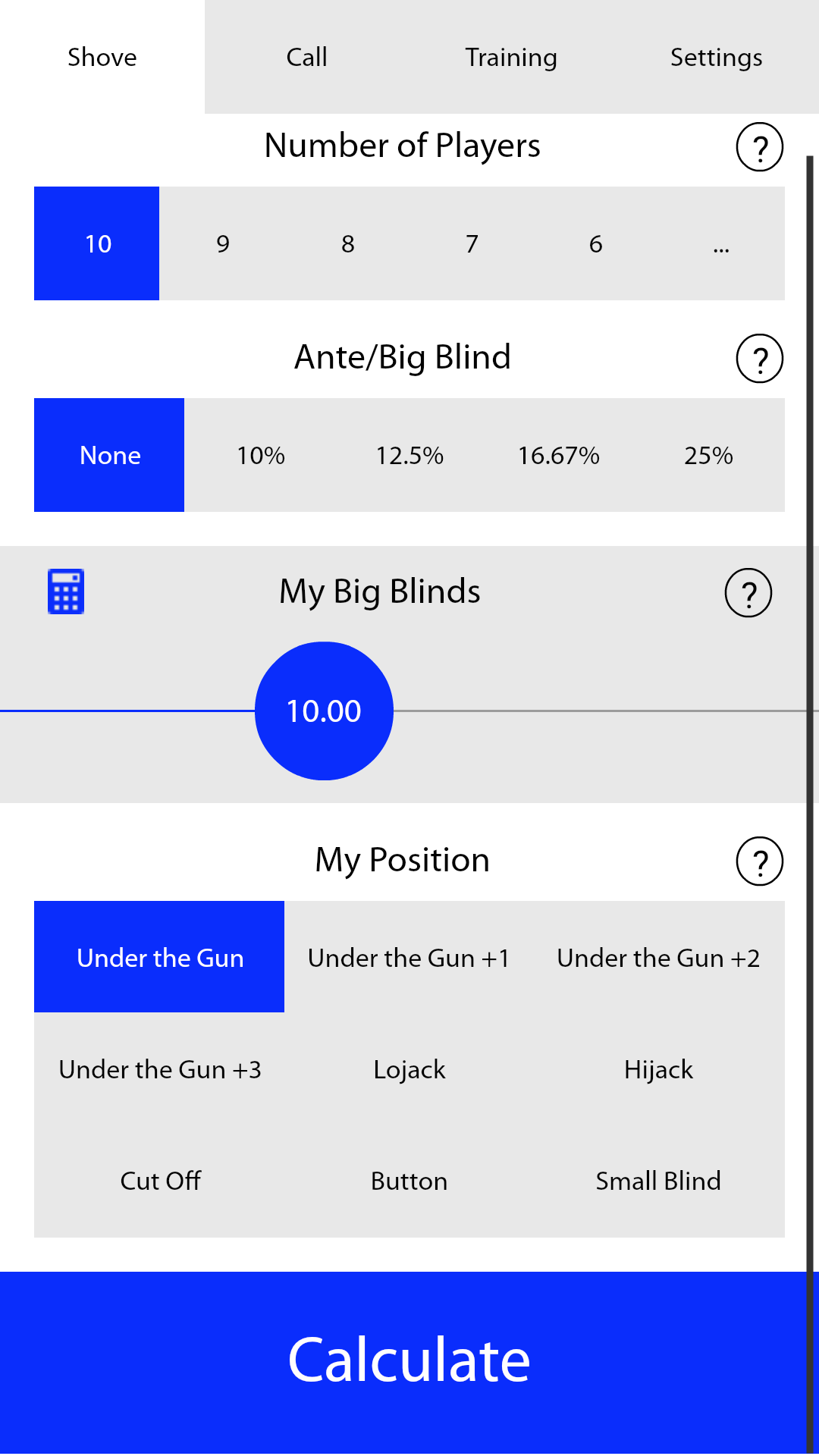Tap the 10.00 big blinds slider handle
Image resolution: width=819 pixels, height=1456 pixels.
324,711
